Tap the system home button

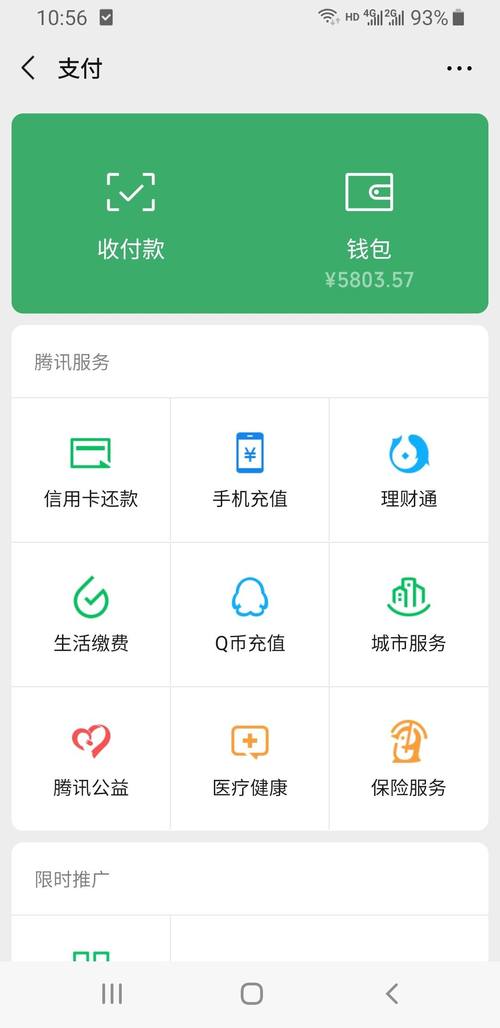[x=252, y=994]
